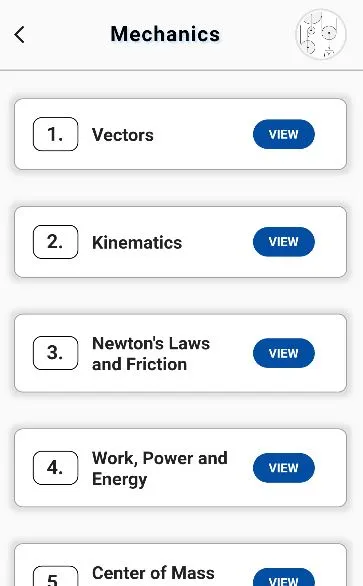
Task: Go back using the top-left arrow
Action: coord(19,35)
